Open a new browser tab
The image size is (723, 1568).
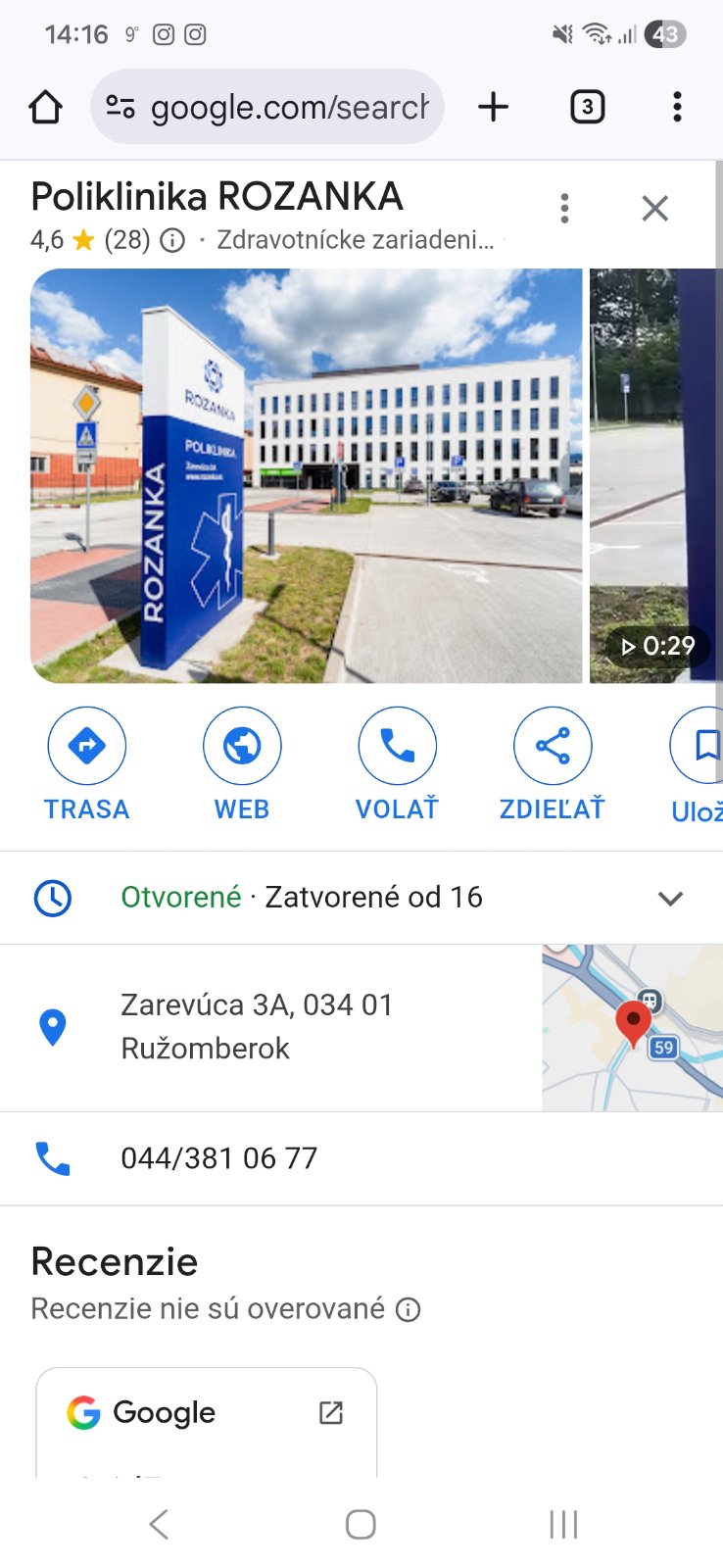494,107
